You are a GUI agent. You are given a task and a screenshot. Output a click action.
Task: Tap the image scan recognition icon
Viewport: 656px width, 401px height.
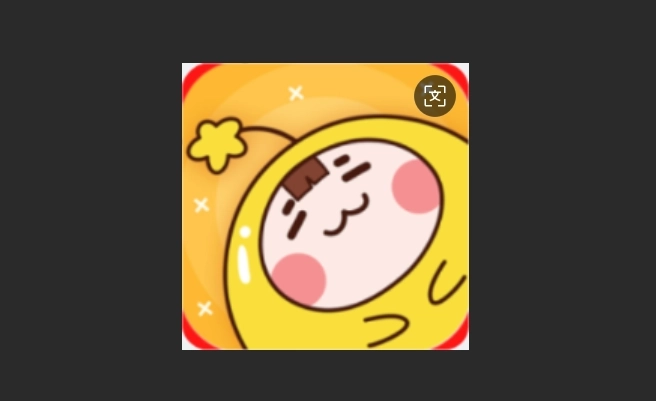pyautogui.click(x=434, y=96)
